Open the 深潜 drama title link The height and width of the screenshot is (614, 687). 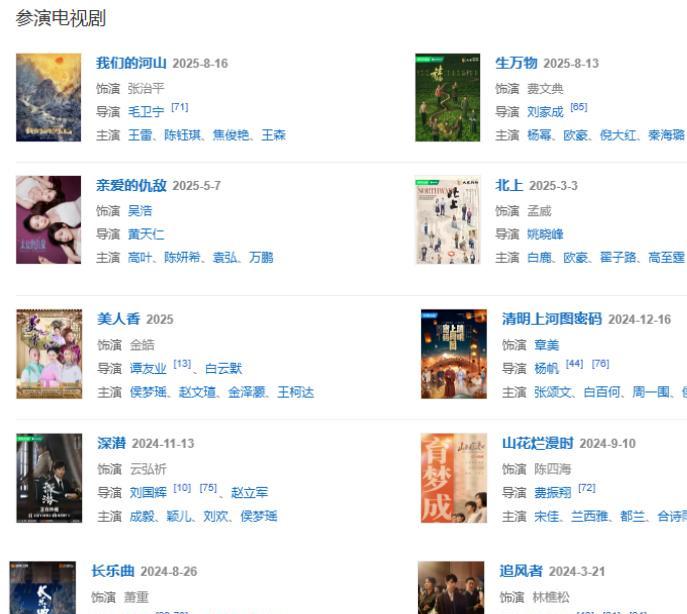click(x=111, y=443)
